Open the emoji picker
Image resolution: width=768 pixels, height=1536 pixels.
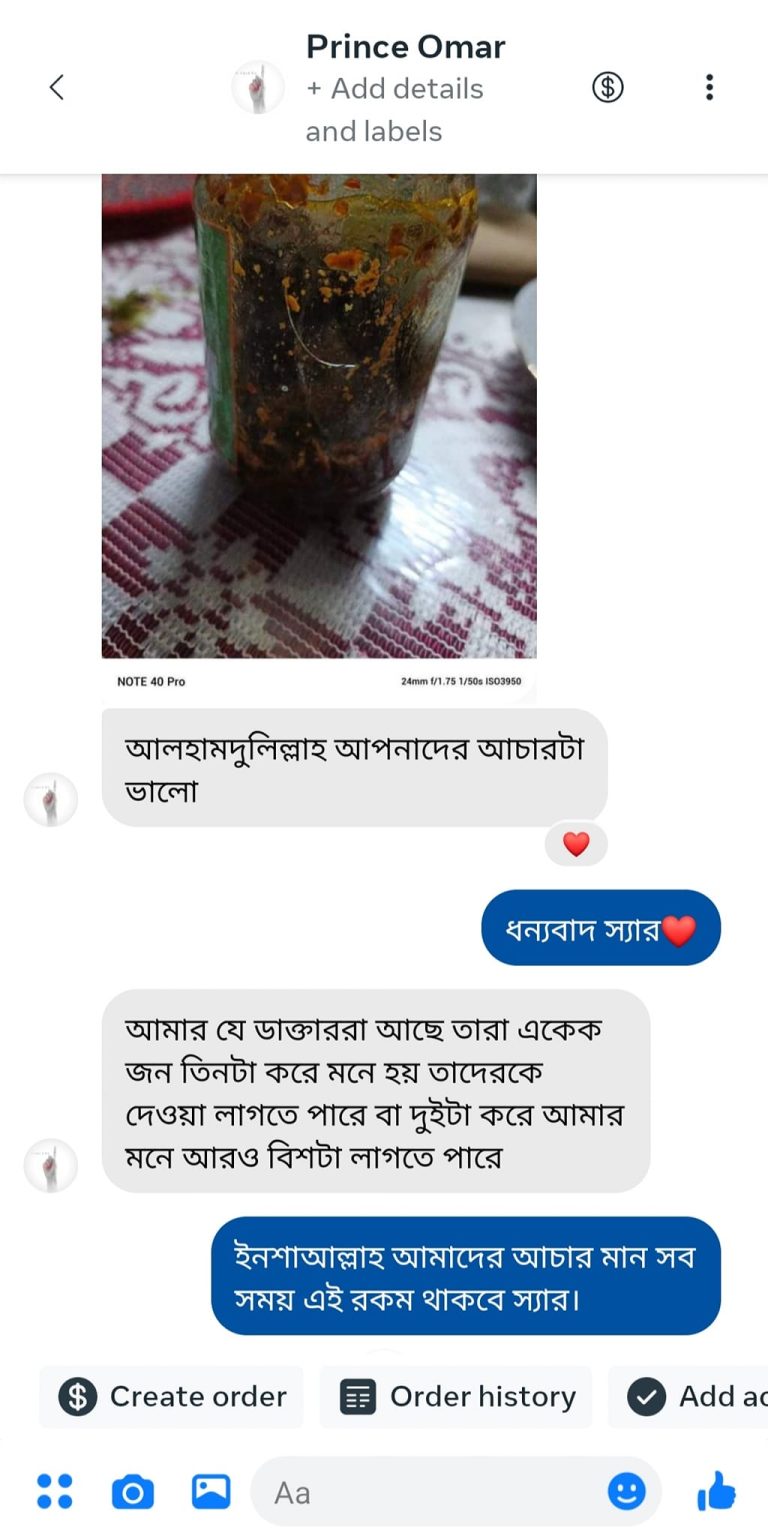click(x=627, y=1492)
